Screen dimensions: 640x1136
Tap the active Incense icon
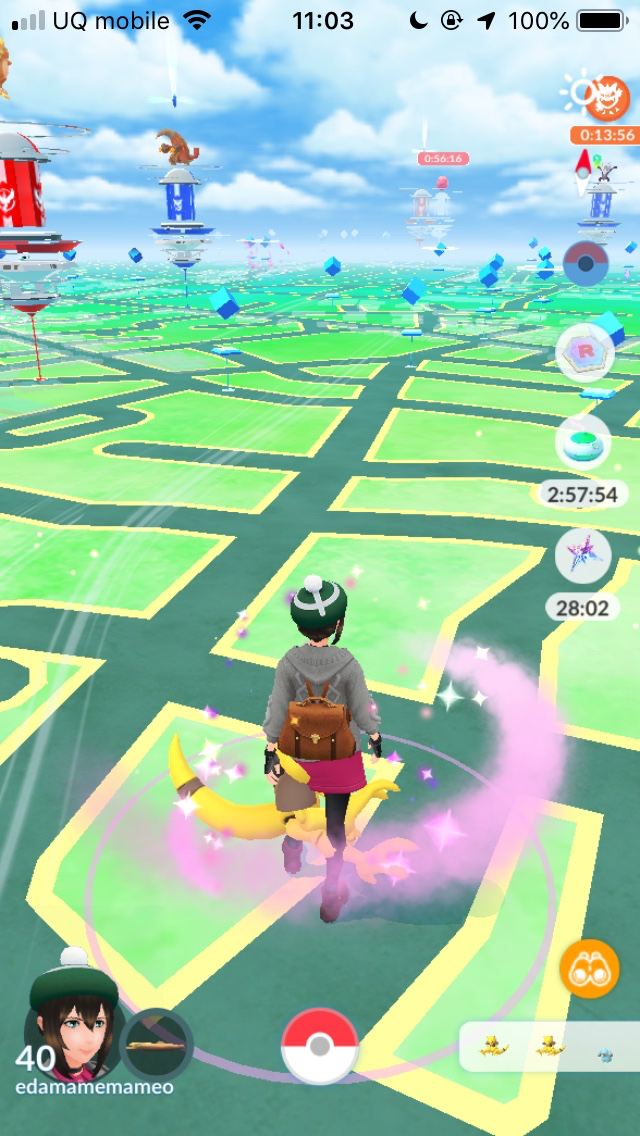(x=582, y=442)
